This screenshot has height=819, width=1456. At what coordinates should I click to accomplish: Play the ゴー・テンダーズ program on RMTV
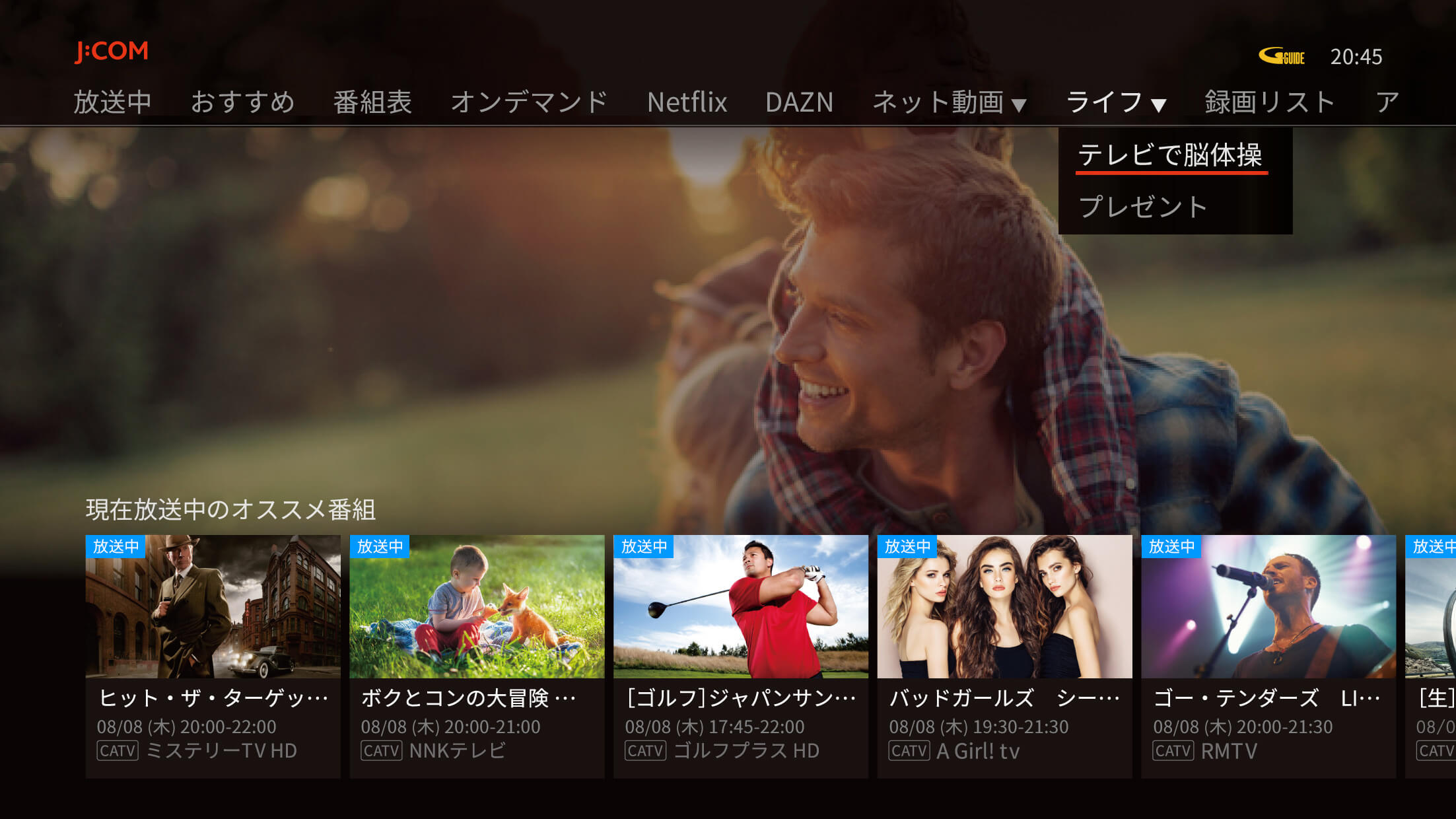pos(1268,655)
